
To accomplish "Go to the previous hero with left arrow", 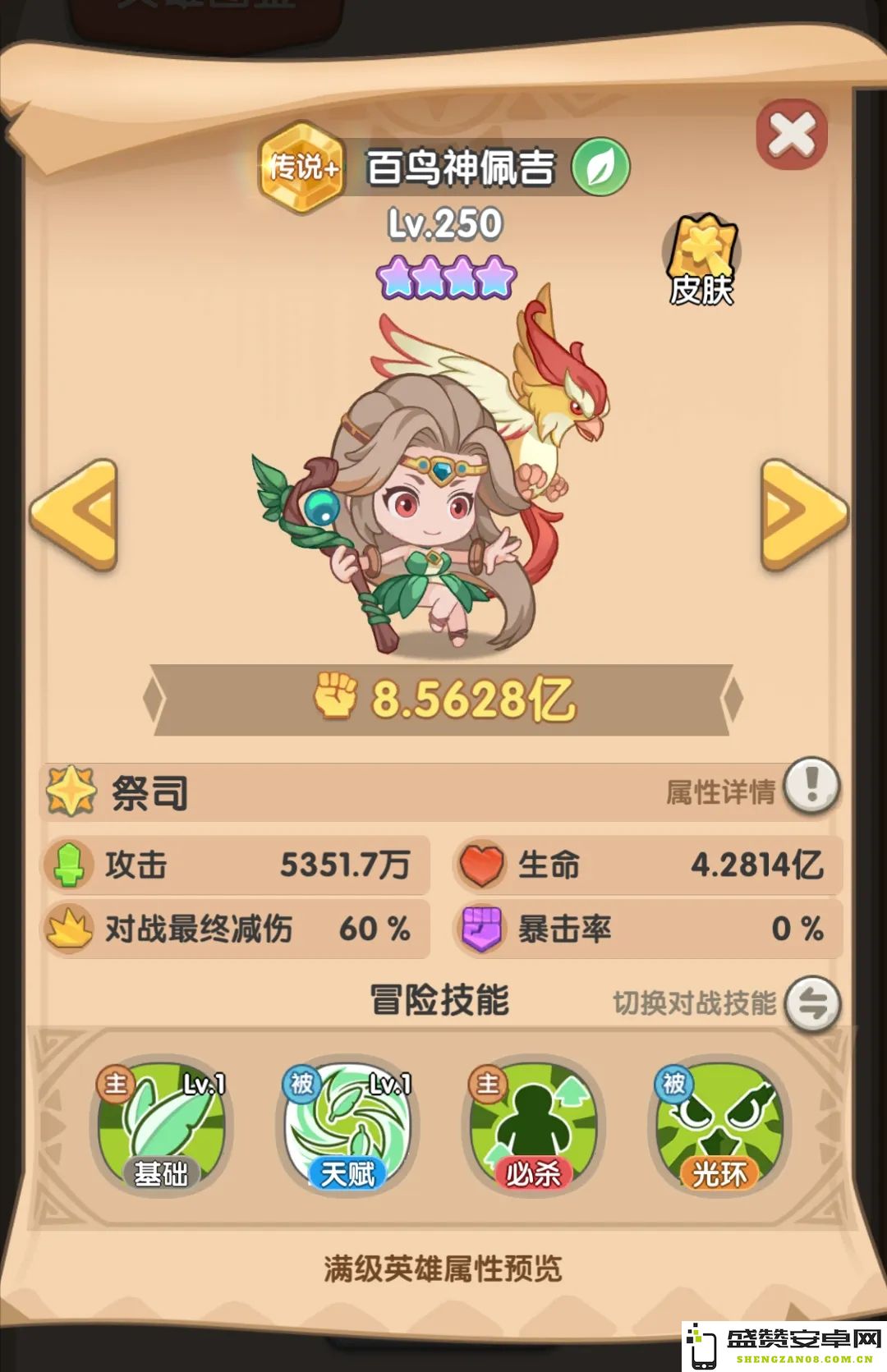I will pyautogui.click(x=75, y=515).
